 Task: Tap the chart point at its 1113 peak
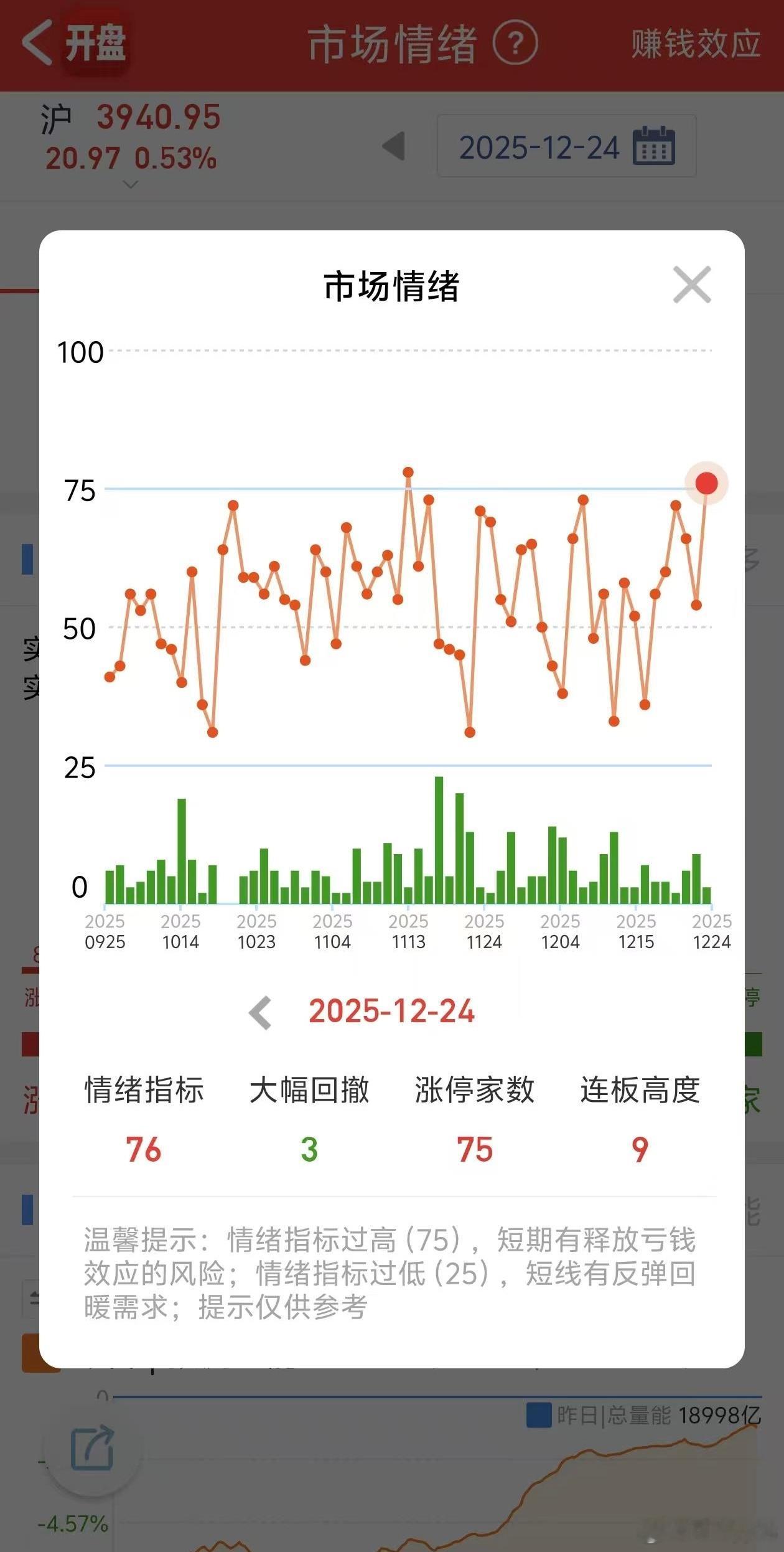(408, 473)
